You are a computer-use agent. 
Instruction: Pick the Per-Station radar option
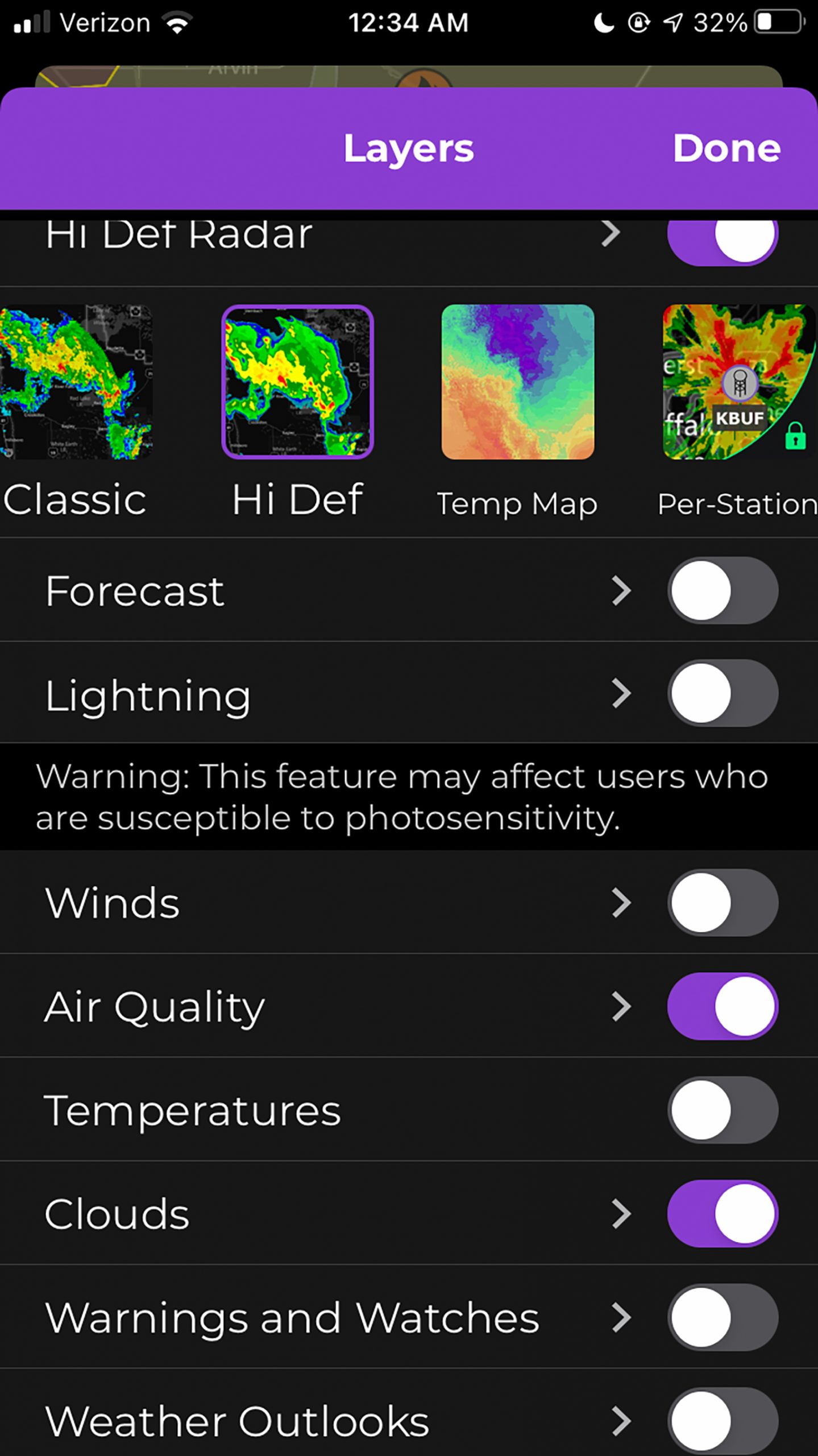(x=737, y=382)
